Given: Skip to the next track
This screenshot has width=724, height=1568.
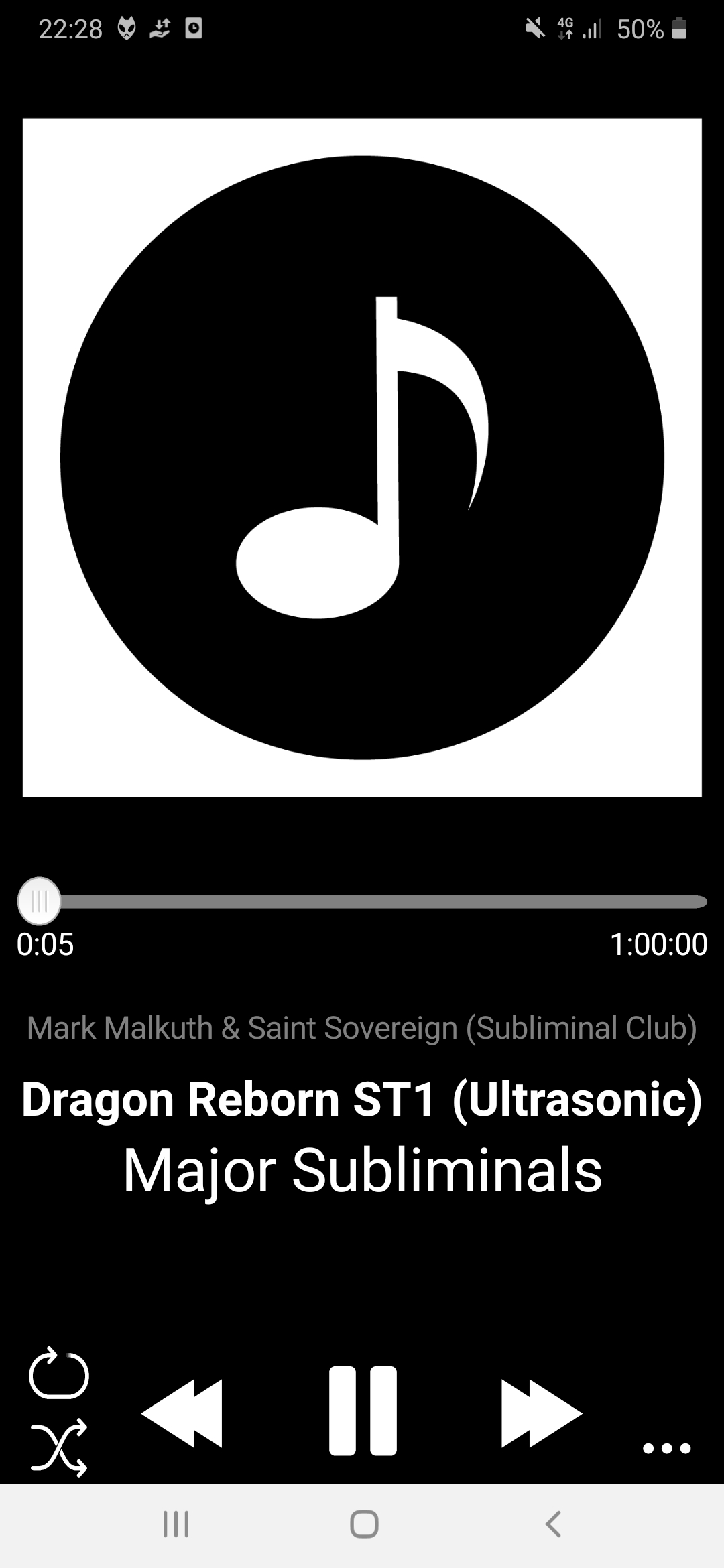Looking at the screenshot, I should [542, 1413].
